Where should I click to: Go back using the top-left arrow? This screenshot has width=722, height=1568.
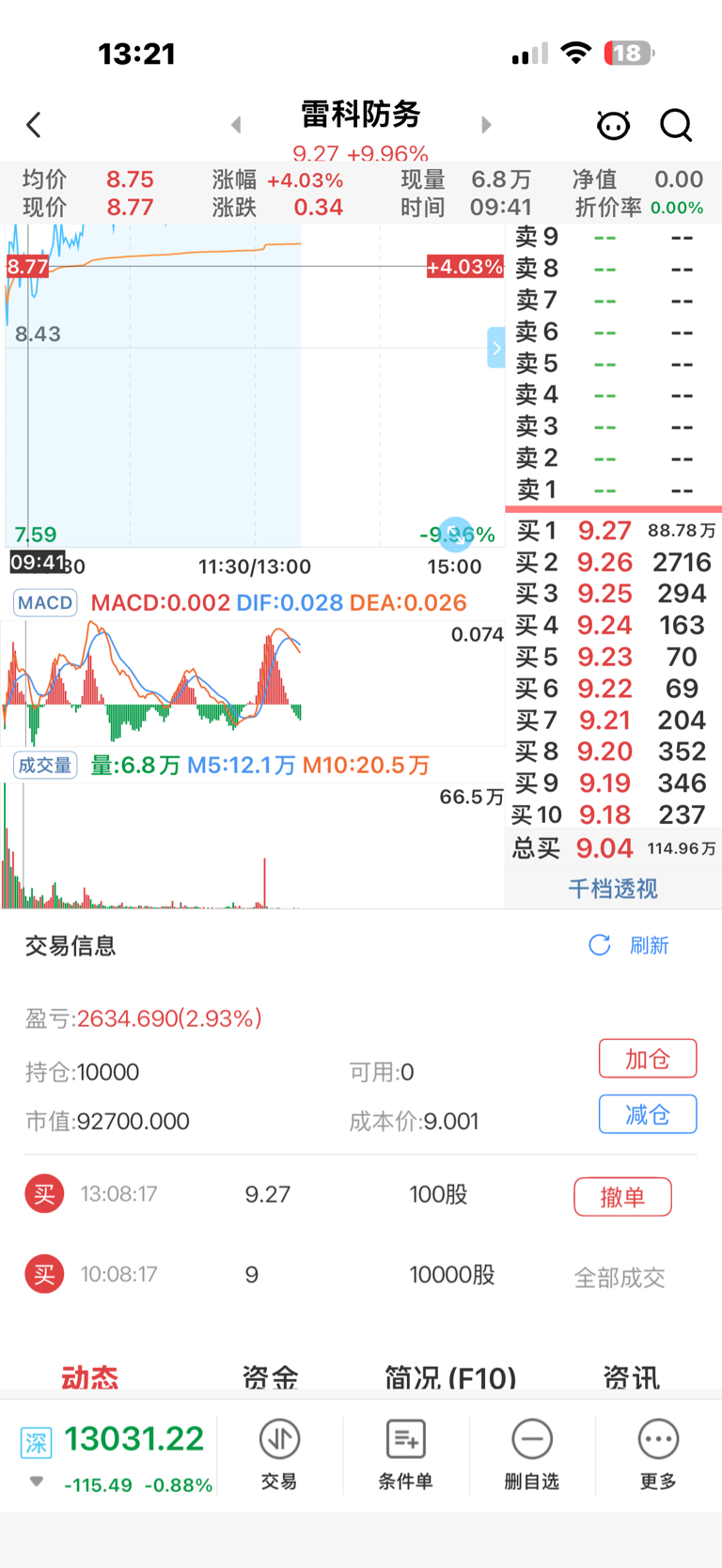click(x=34, y=125)
